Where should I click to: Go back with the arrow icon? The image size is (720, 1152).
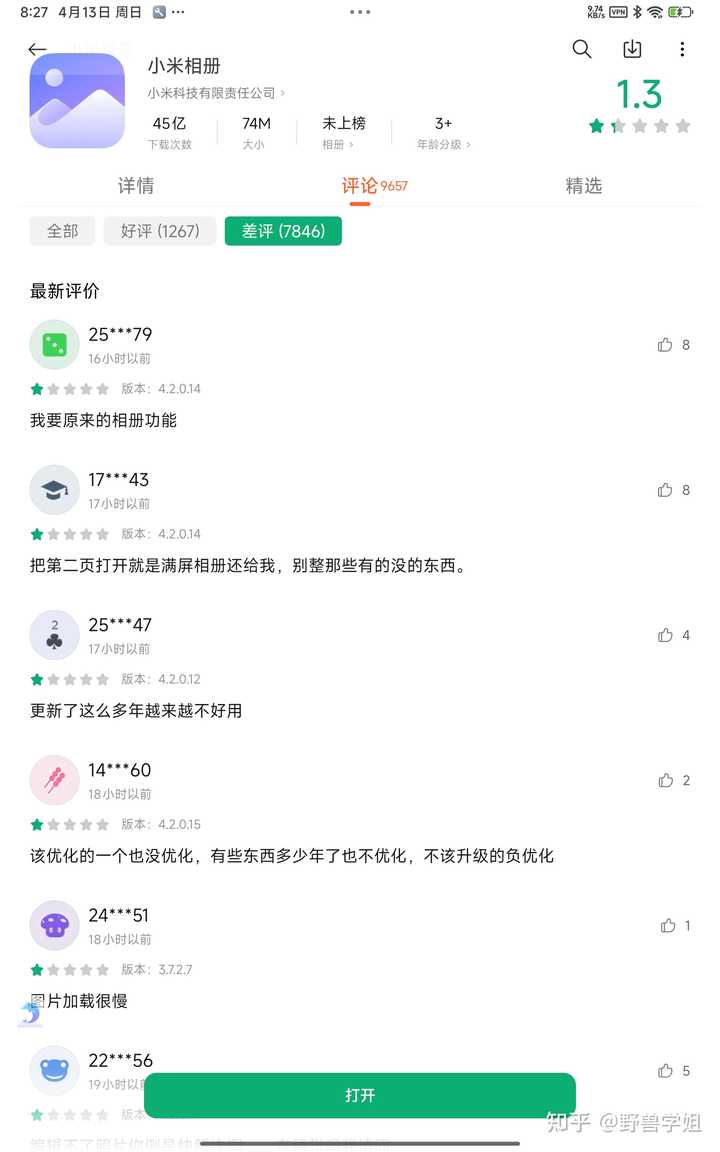click(x=37, y=50)
